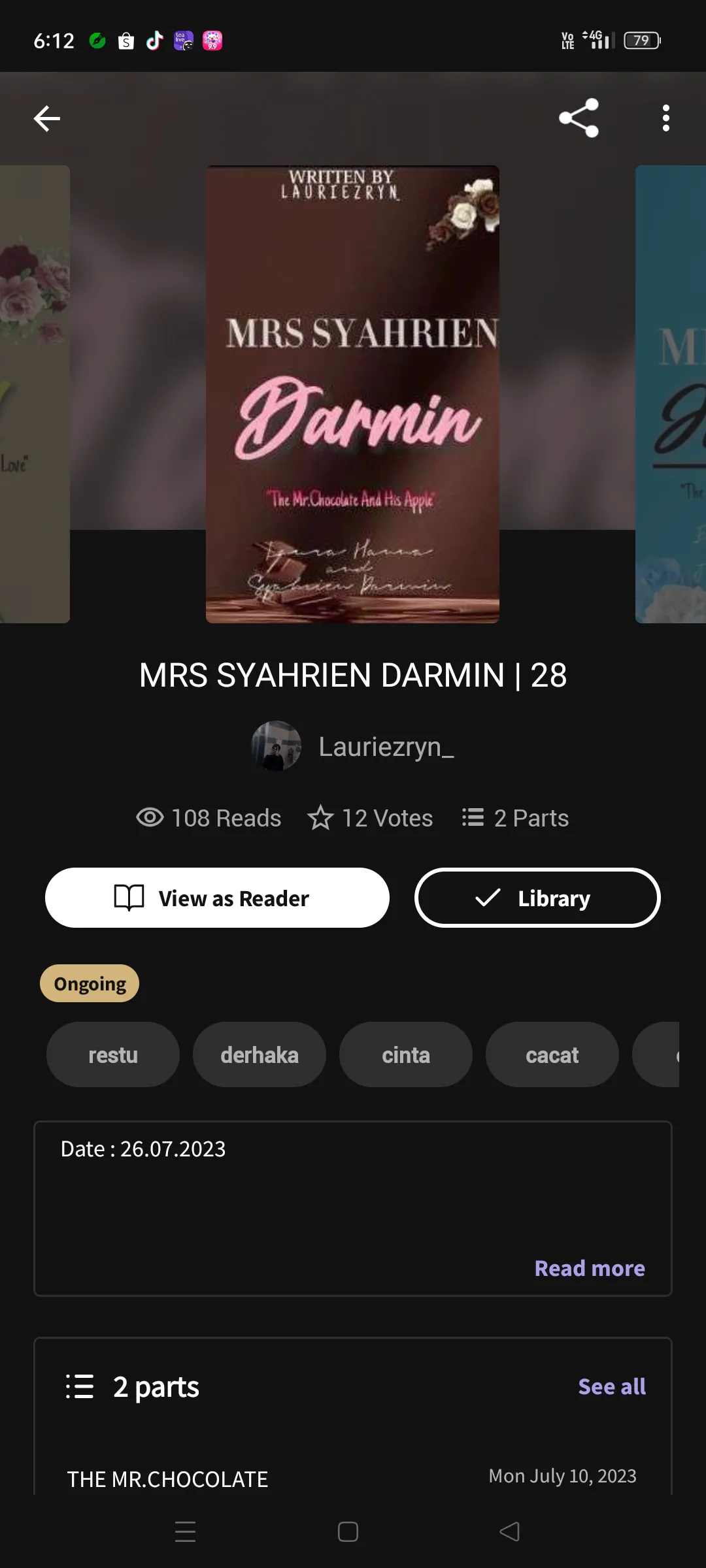The width and height of the screenshot is (706, 1568).
Task: See all parts of the story
Action: 612,1386
